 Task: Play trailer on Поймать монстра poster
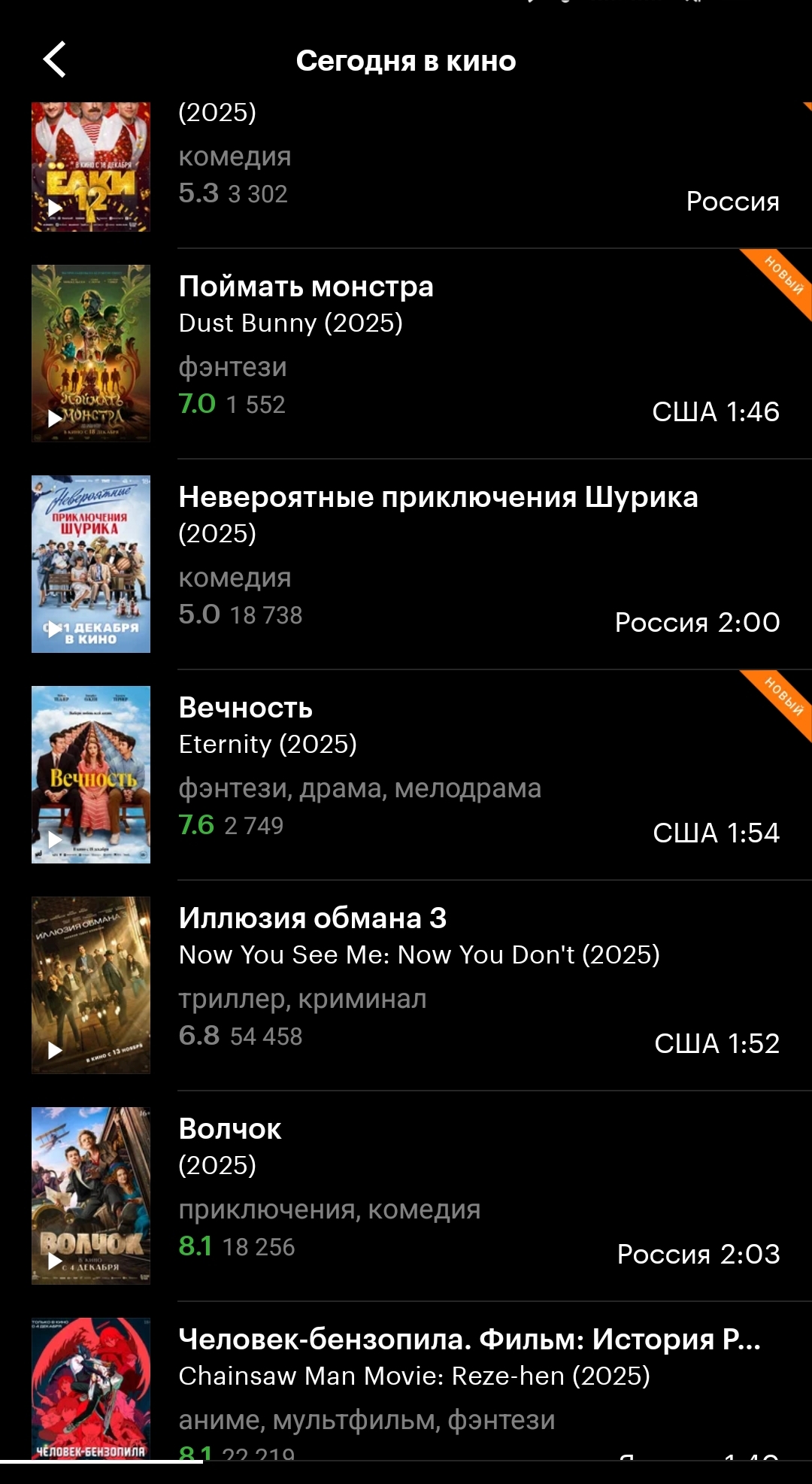pos(55,418)
